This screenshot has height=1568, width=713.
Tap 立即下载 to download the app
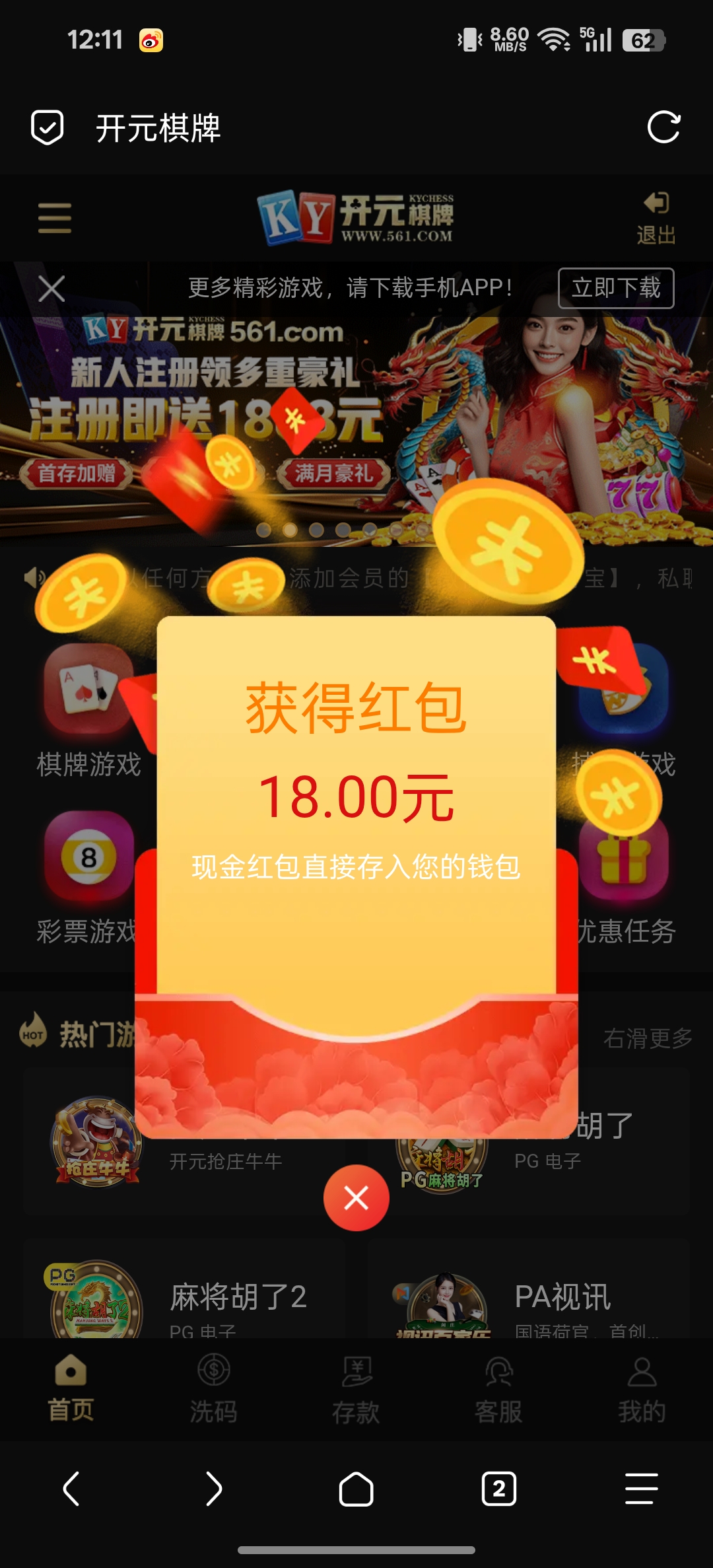[x=615, y=288]
